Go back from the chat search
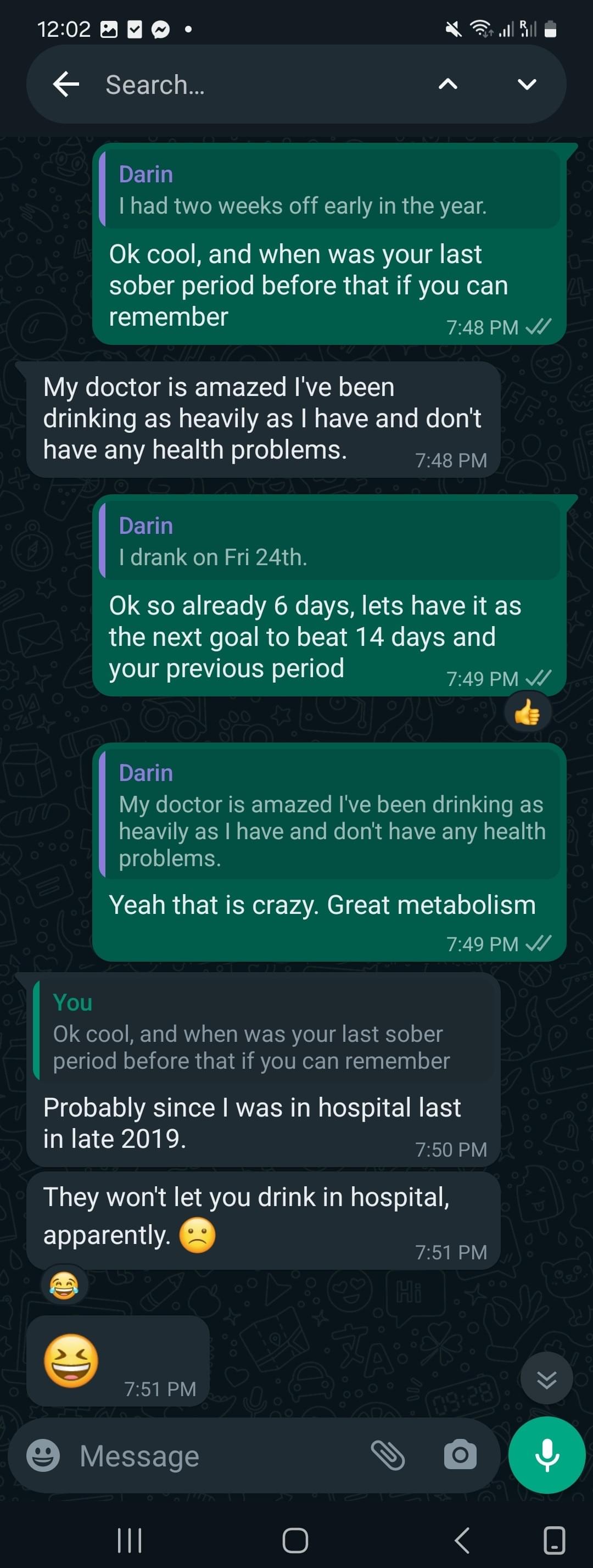Viewport: 593px width, 1568px height. pyautogui.click(x=66, y=84)
